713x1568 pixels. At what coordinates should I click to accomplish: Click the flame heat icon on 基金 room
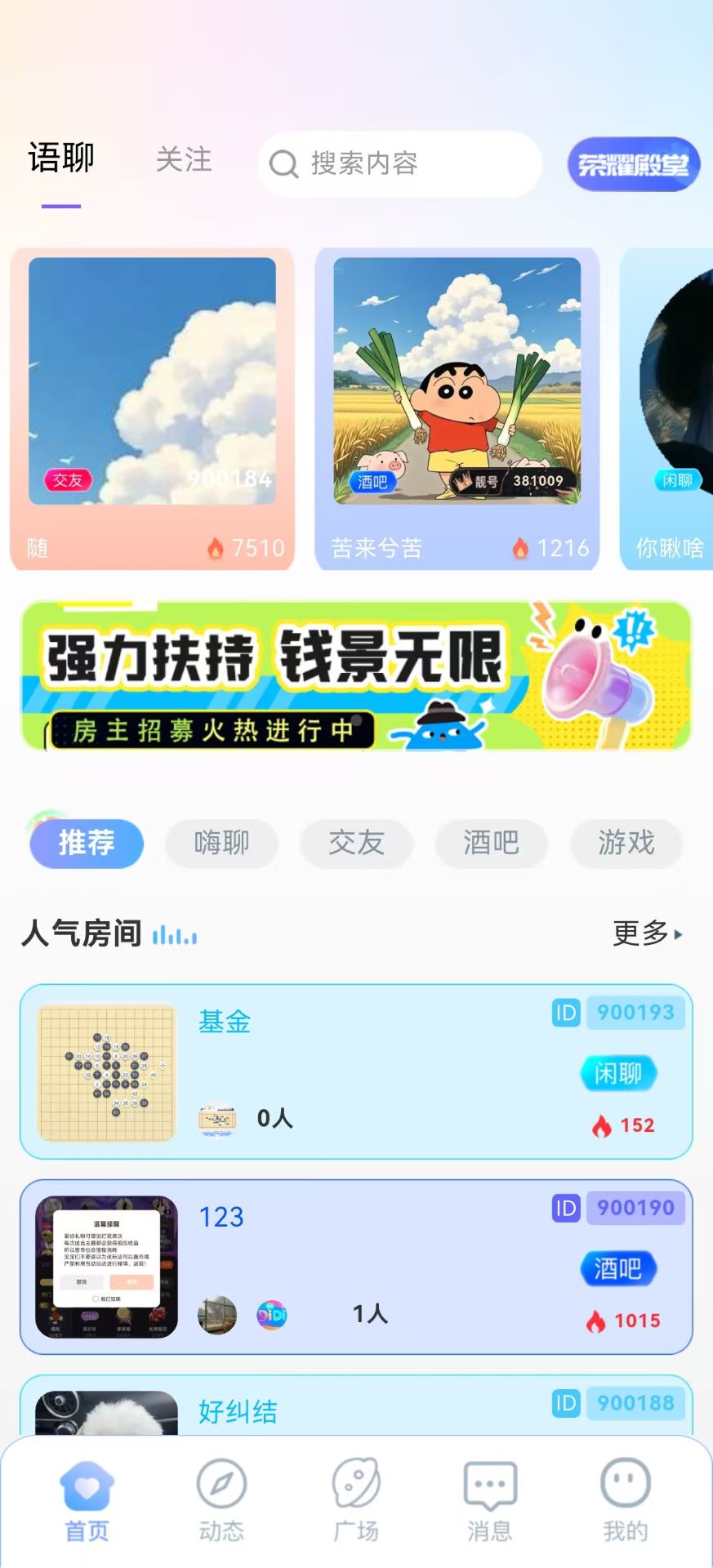click(602, 1125)
